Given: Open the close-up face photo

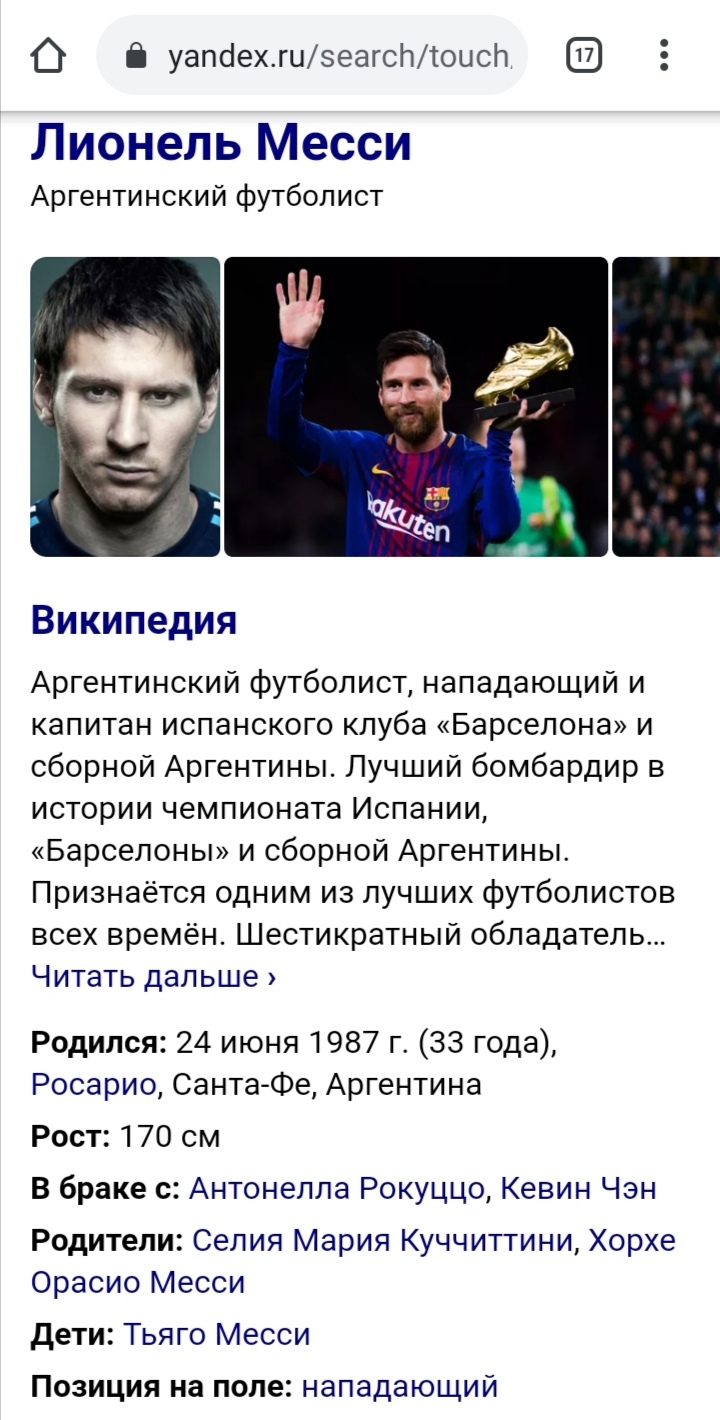Looking at the screenshot, I should click(x=125, y=406).
